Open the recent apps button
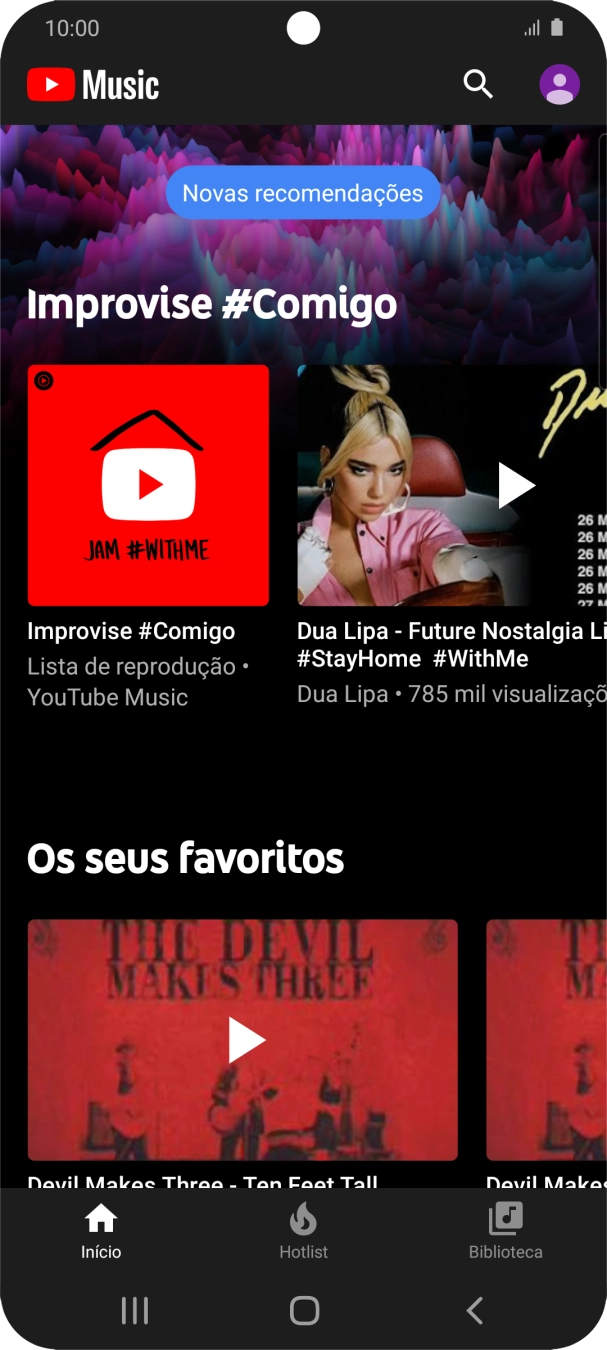The width and height of the screenshot is (607, 1350). click(x=134, y=1310)
